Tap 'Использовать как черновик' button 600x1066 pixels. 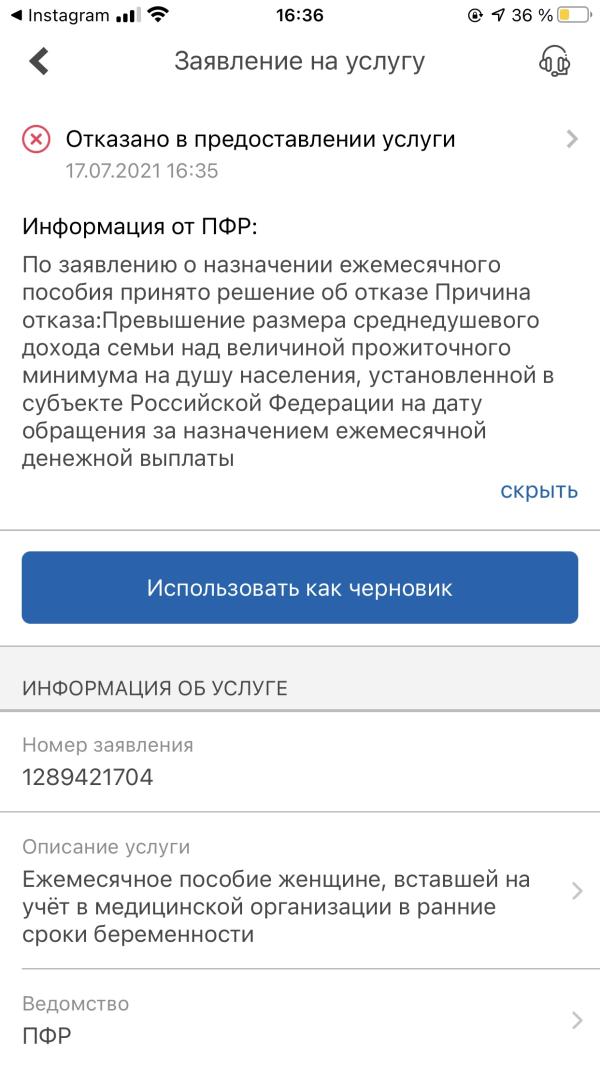coord(300,587)
